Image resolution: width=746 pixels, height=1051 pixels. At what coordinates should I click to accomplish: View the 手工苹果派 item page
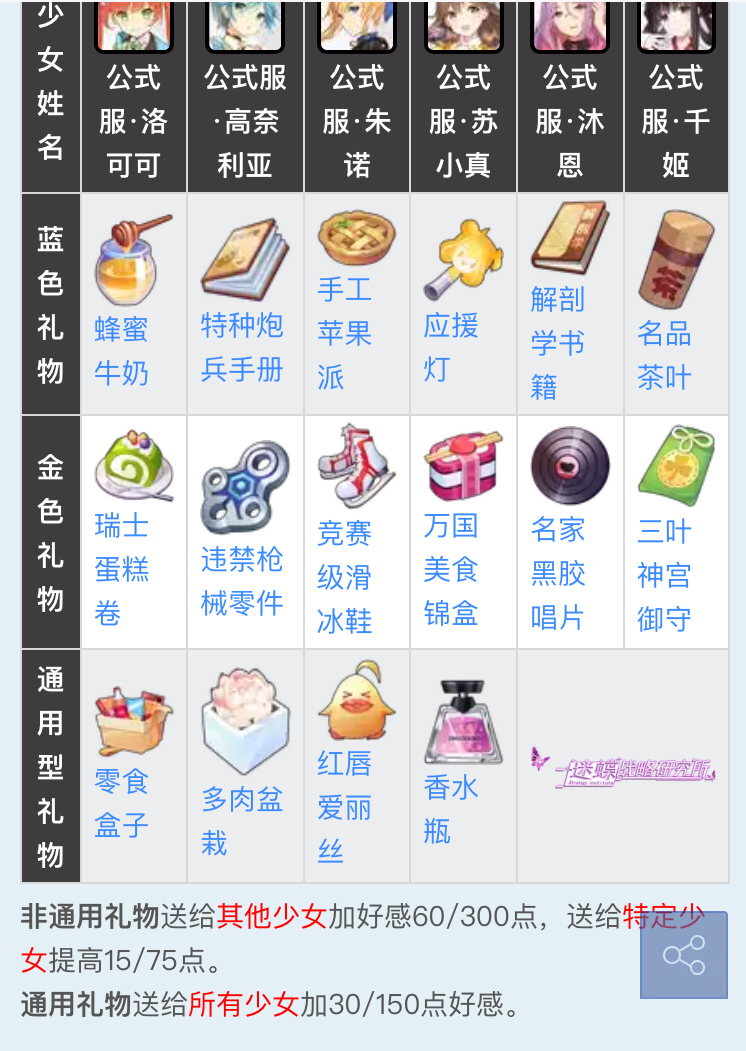[345, 333]
